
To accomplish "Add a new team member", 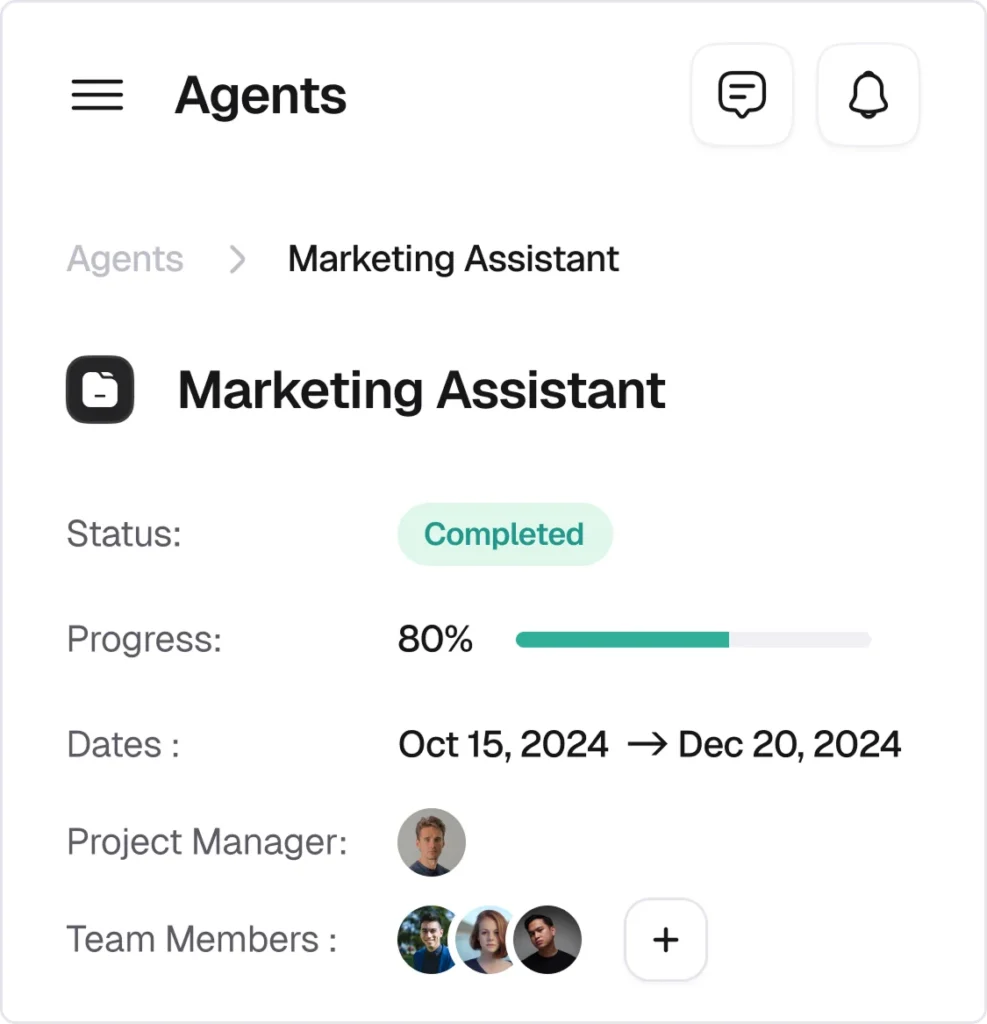I will click(665, 939).
